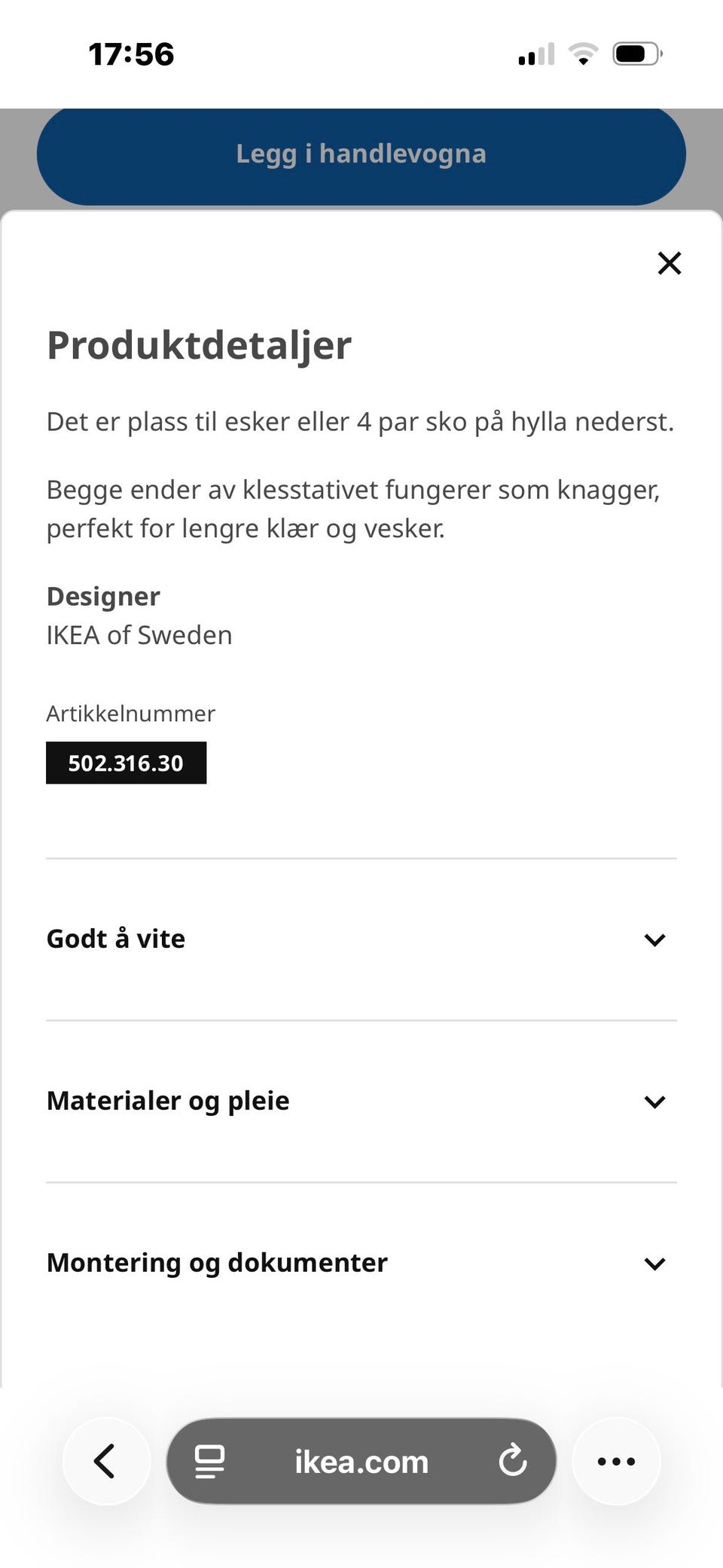Tap the back navigation arrow in Safari
This screenshot has height=1568, width=723.
click(x=105, y=1460)
